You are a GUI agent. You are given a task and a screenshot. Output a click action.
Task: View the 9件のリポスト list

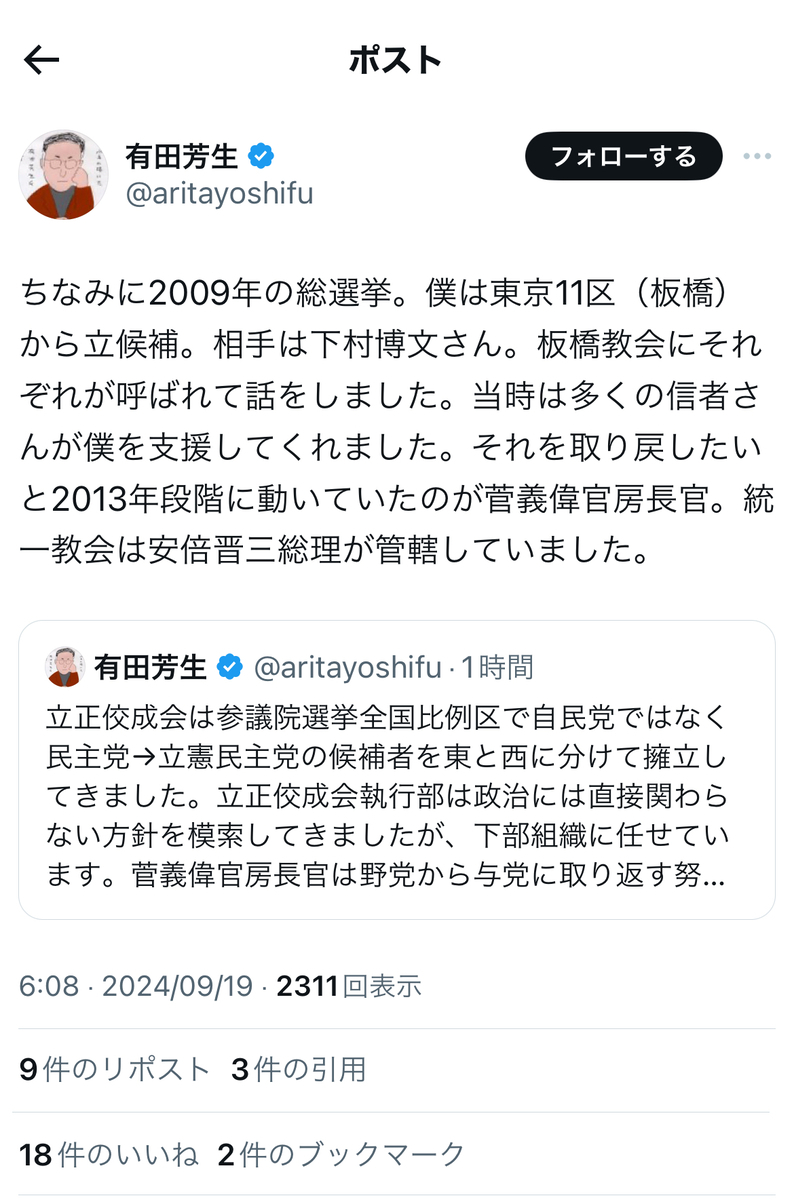[x=115, y=1070]
